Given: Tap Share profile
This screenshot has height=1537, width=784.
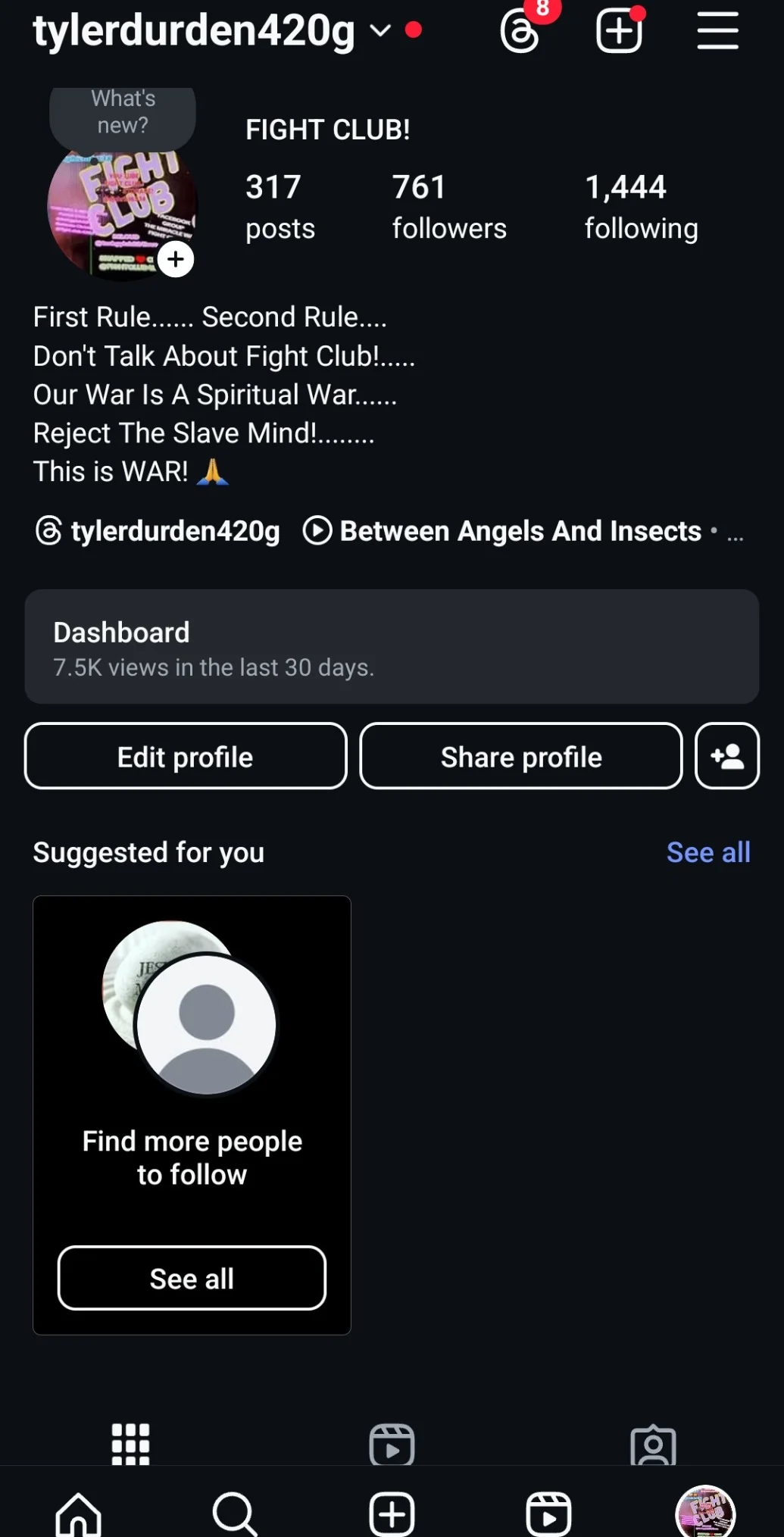Looking at the screenshot, I should [x=521, y=757].
